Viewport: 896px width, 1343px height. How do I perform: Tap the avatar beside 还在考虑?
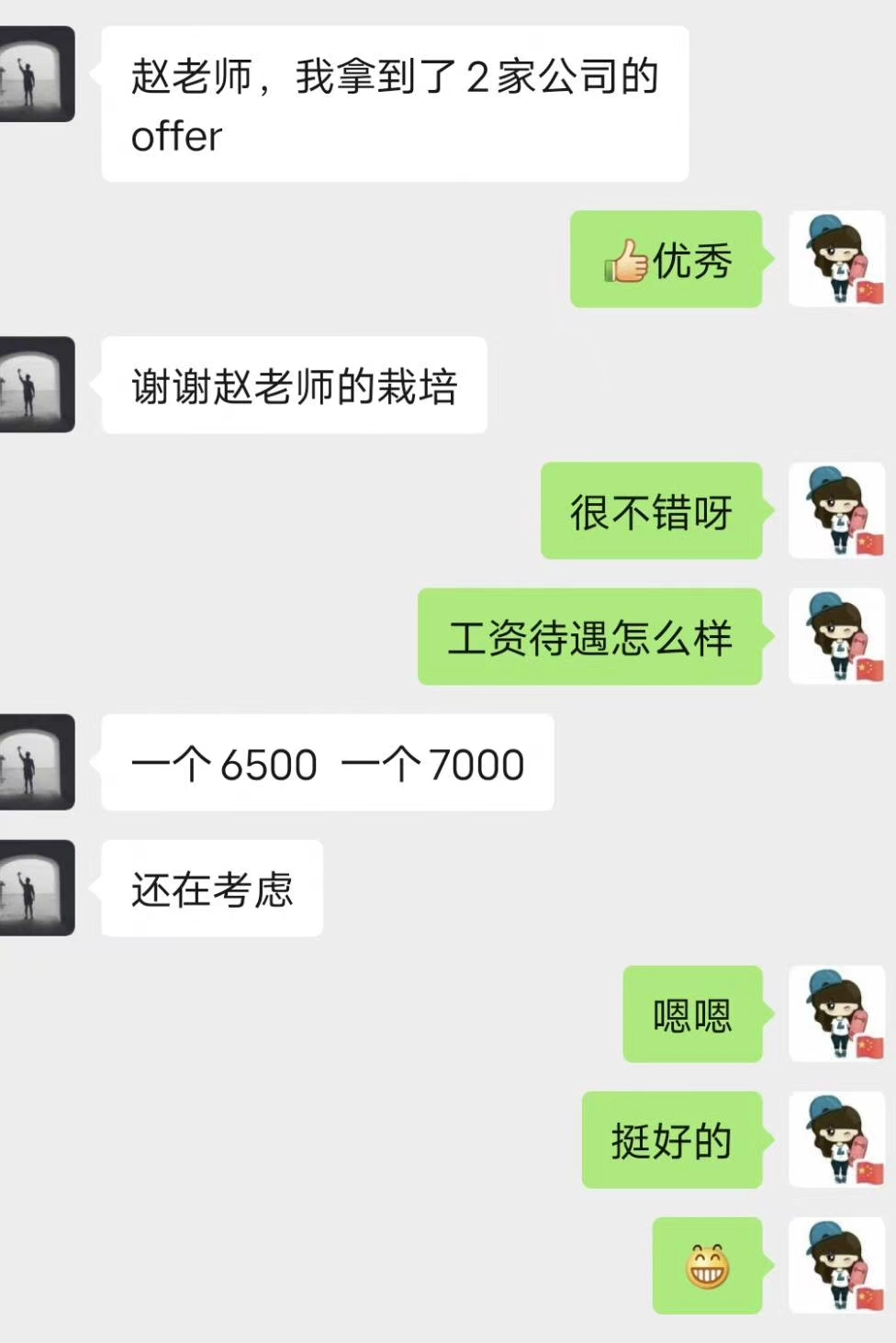[x=35, y=888]
